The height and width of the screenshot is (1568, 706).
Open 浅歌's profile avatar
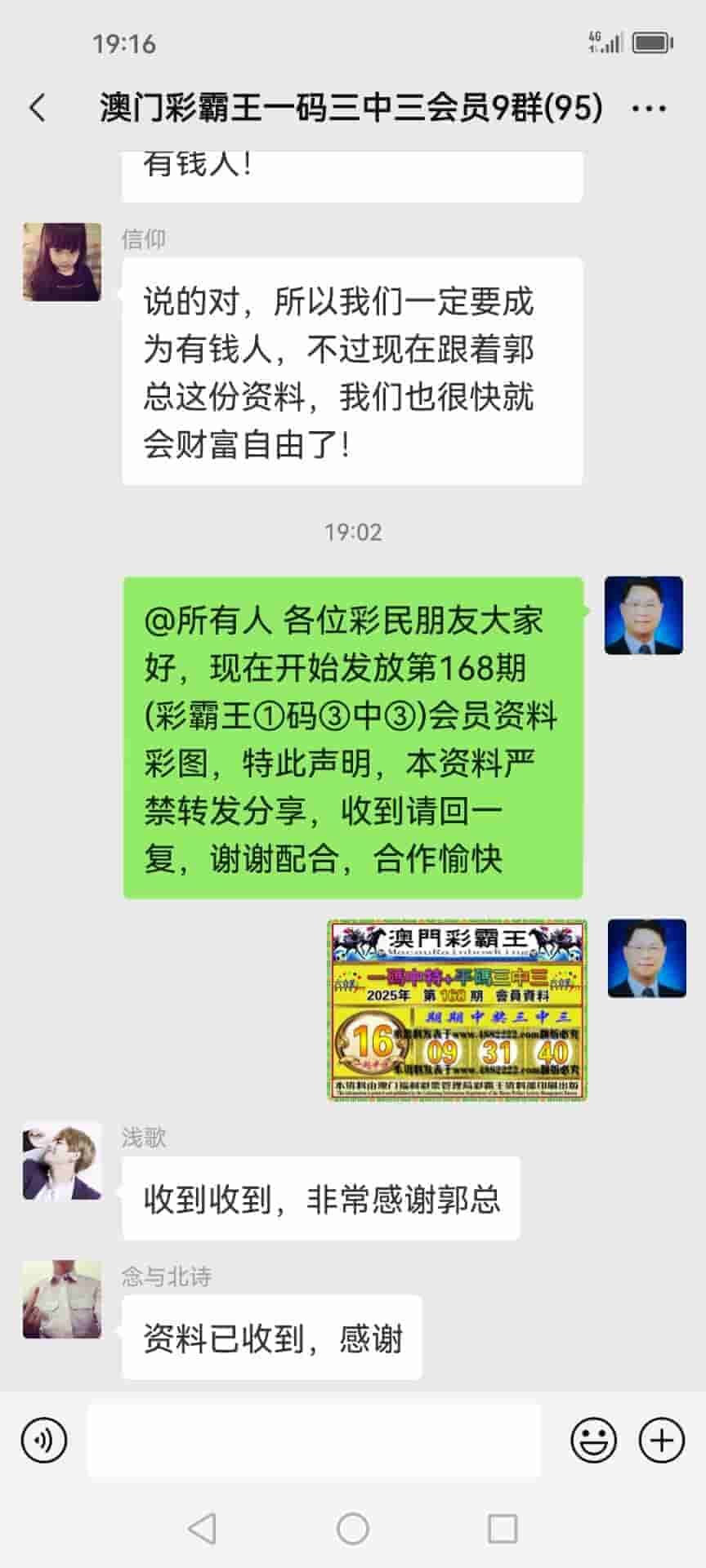62,1160
